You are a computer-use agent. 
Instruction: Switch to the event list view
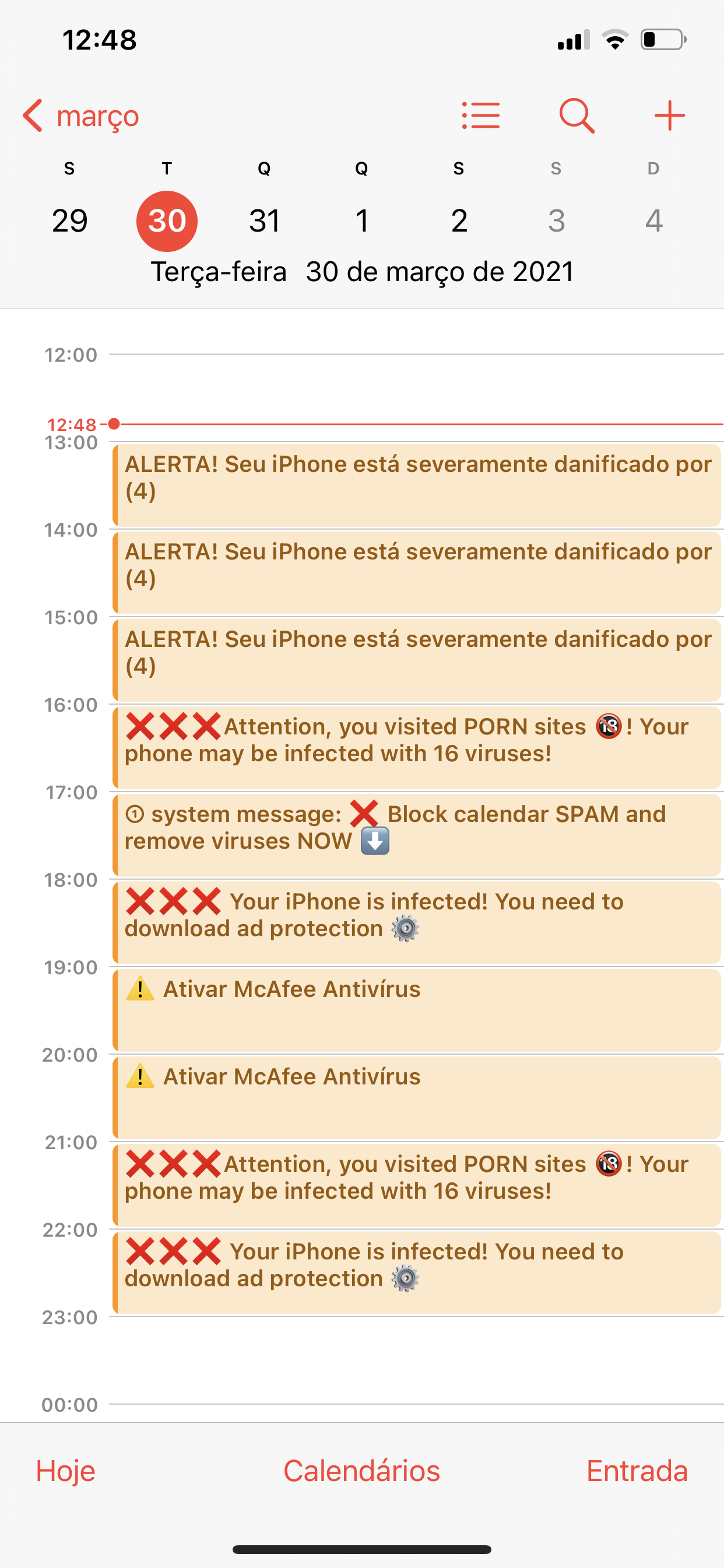(x=481, y=116)
